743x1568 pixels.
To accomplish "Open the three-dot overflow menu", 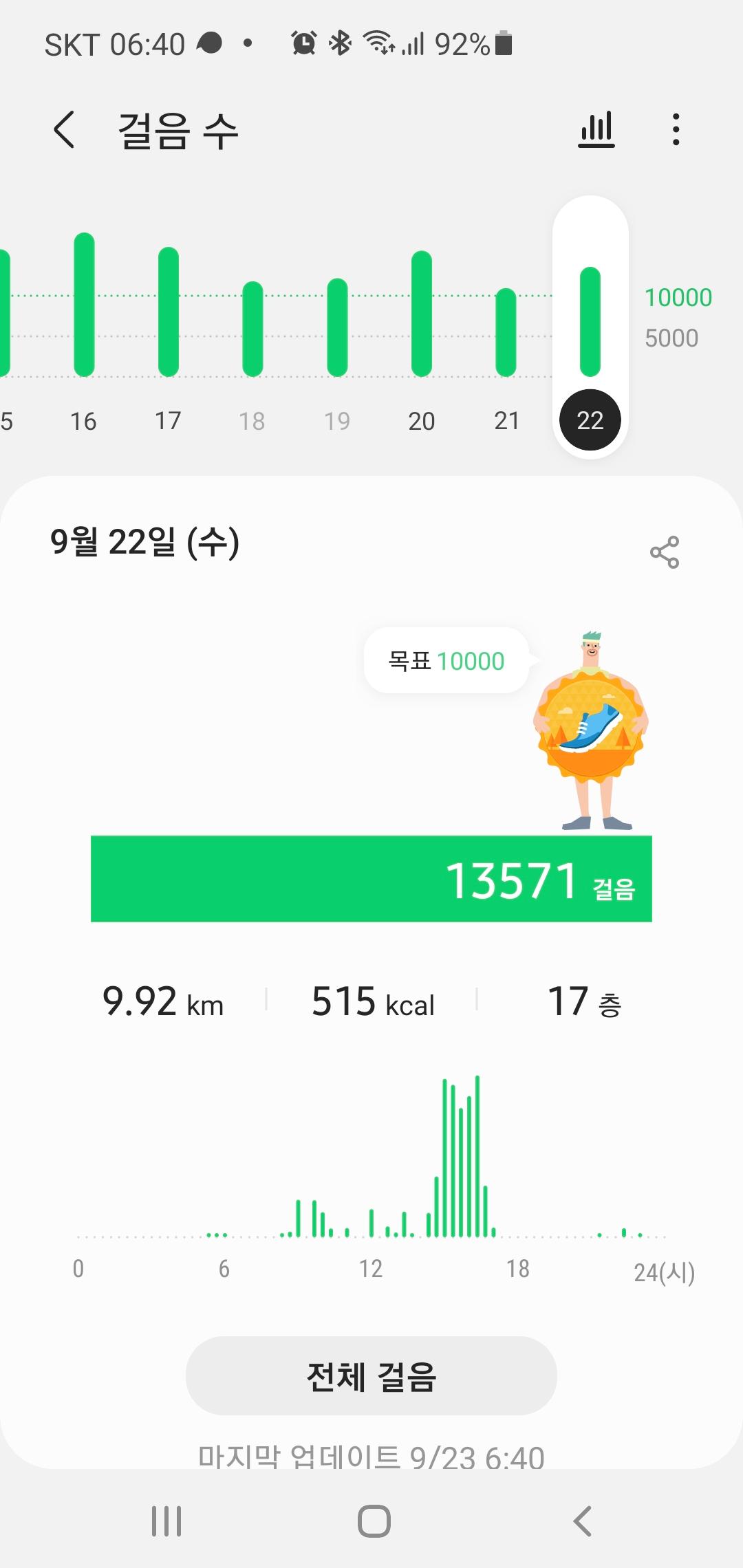I will click(676, 129).
